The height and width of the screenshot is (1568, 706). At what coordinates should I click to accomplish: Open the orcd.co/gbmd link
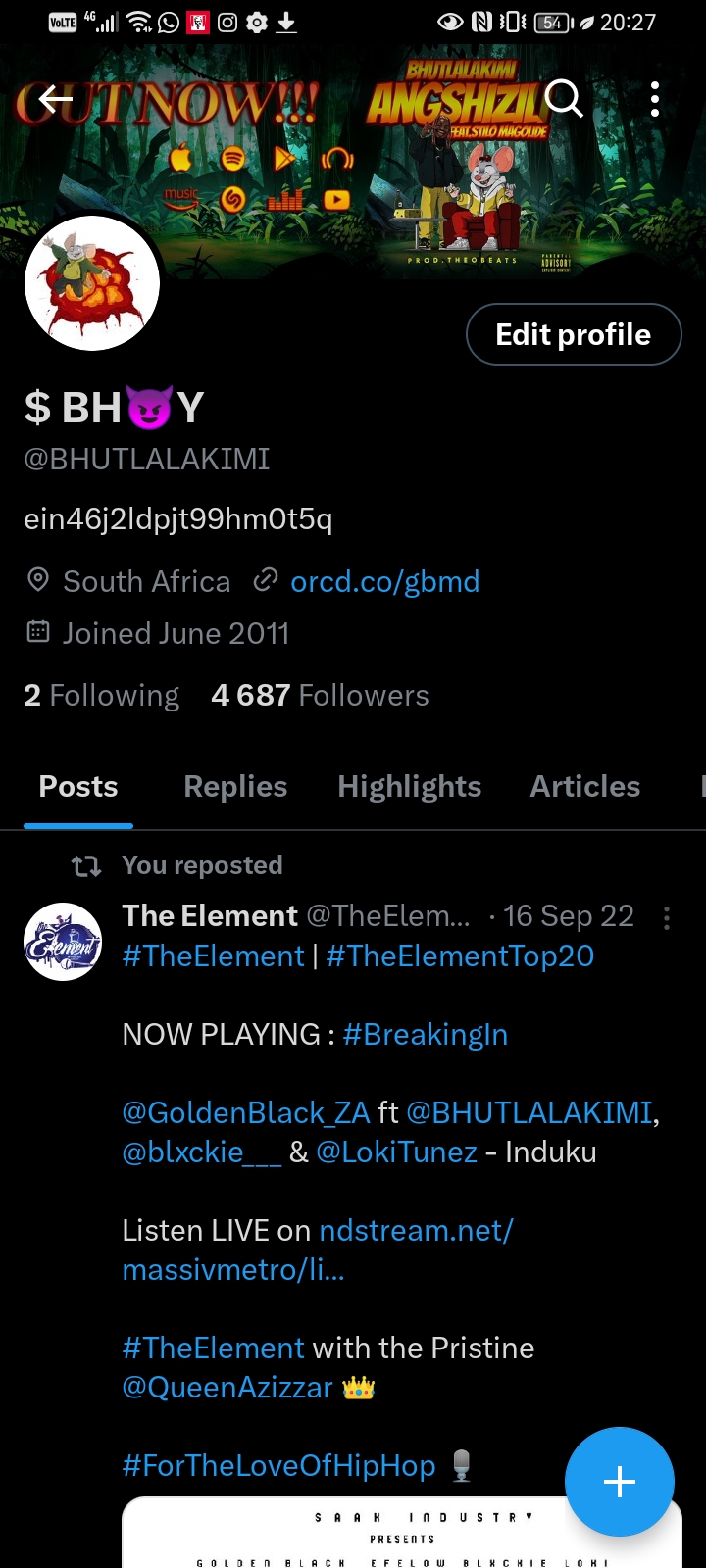[384, 581]
